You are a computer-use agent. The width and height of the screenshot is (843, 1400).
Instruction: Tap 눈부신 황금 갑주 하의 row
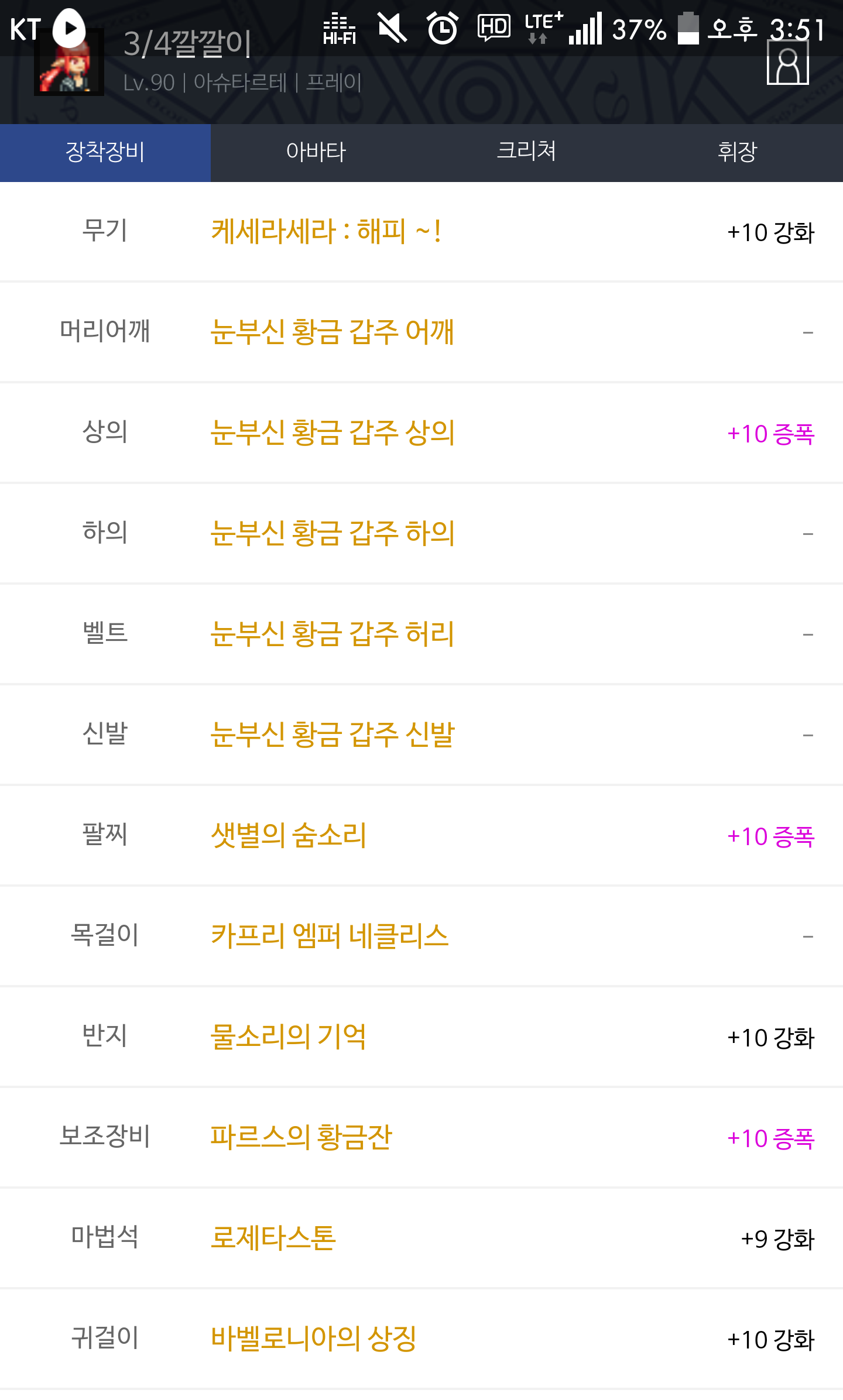click(332, 534)
